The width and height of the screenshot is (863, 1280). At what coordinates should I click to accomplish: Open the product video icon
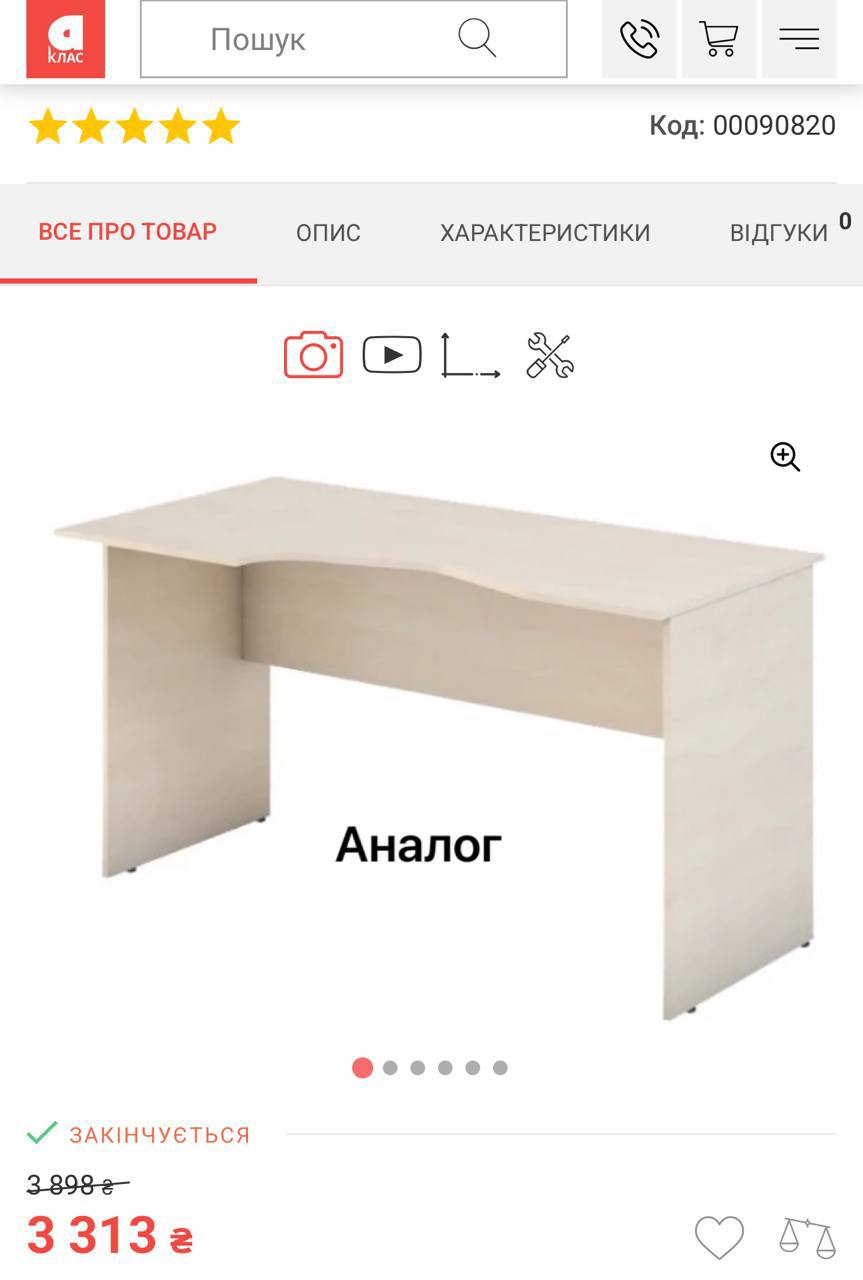click(x=391, y=355)
